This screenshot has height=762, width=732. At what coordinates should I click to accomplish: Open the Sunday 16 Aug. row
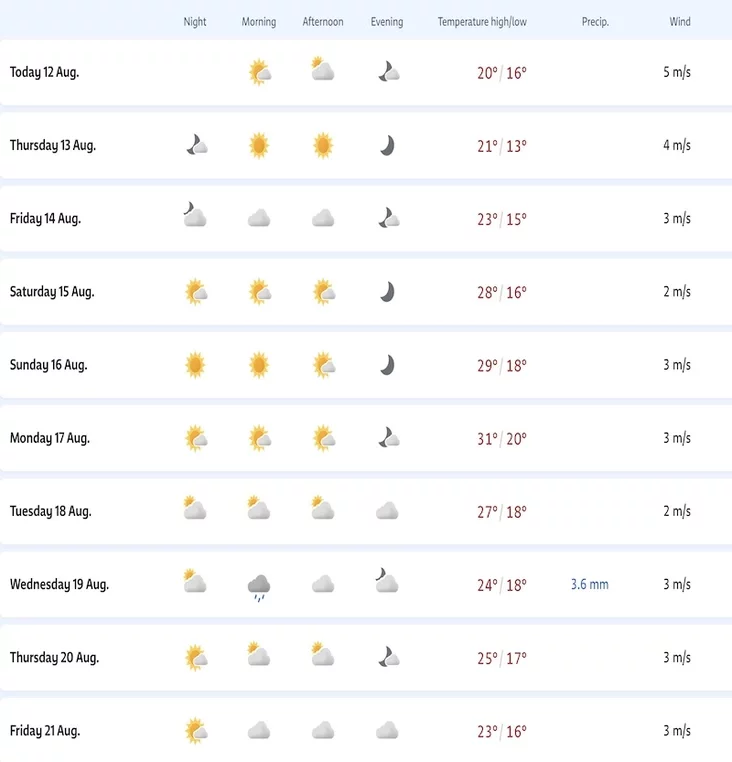(366, 365)
